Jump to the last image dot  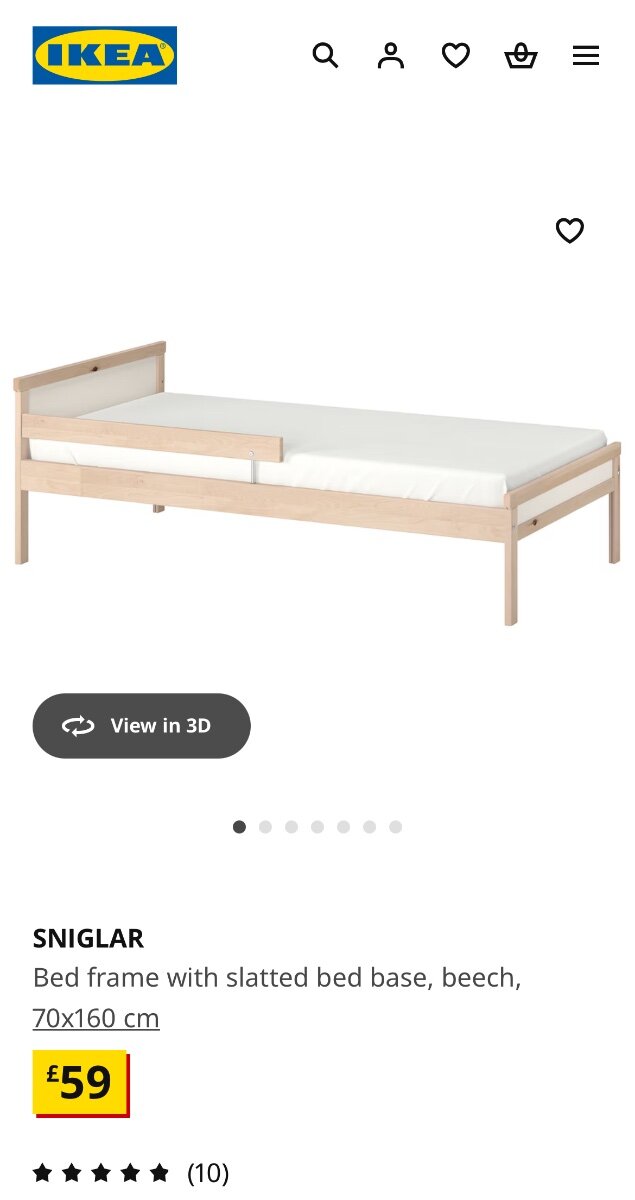pos(395,827)
